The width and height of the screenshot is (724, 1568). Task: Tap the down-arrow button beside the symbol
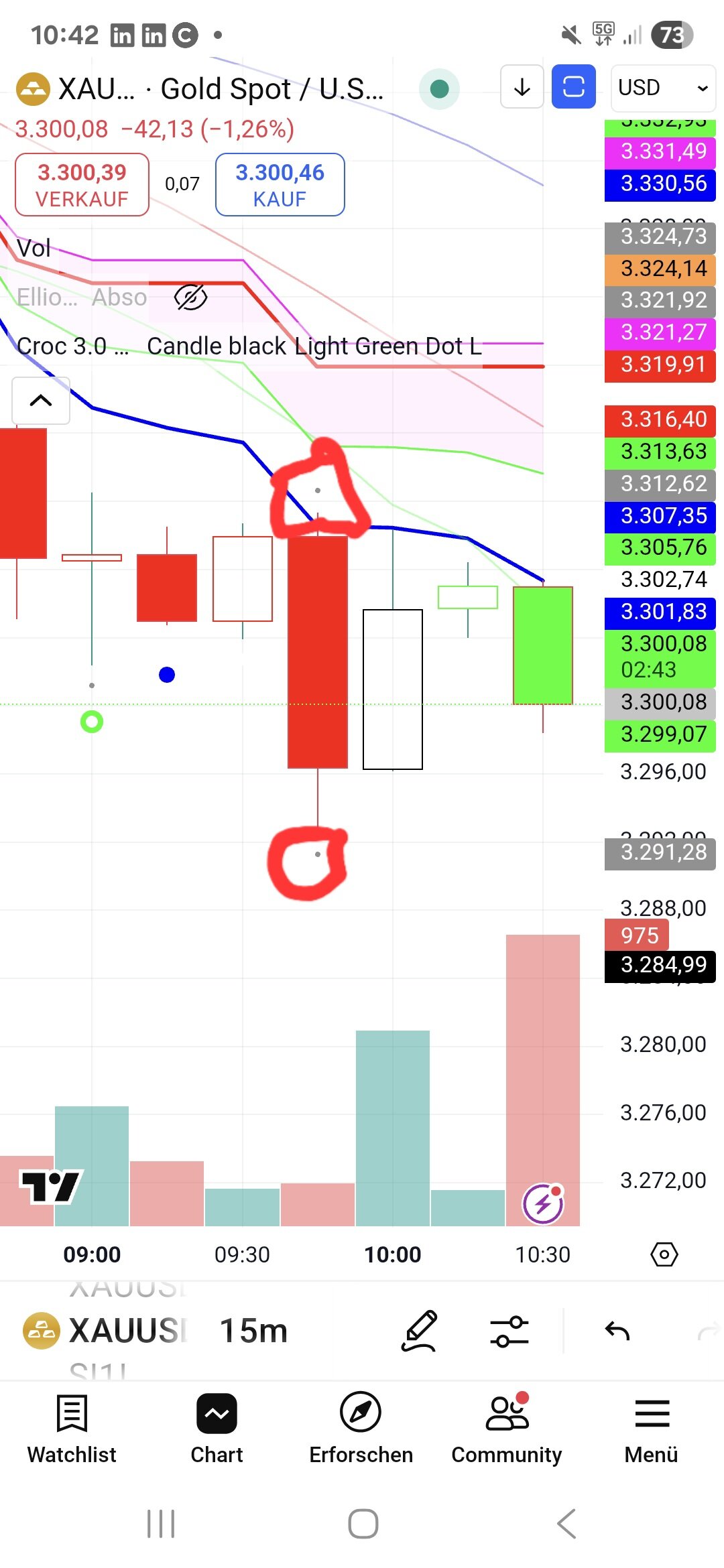click(522, 87)
